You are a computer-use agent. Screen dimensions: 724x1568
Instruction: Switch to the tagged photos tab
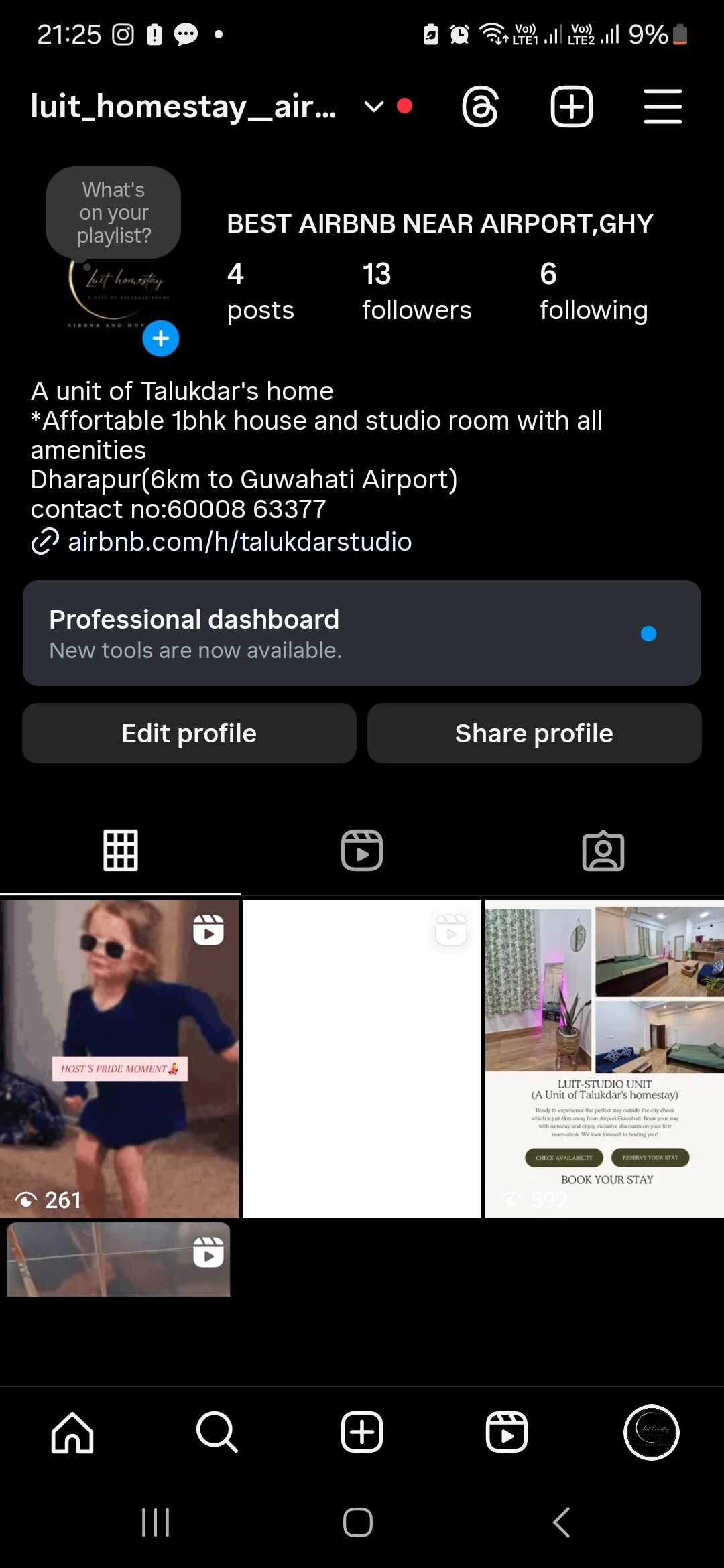click(603, 850)
